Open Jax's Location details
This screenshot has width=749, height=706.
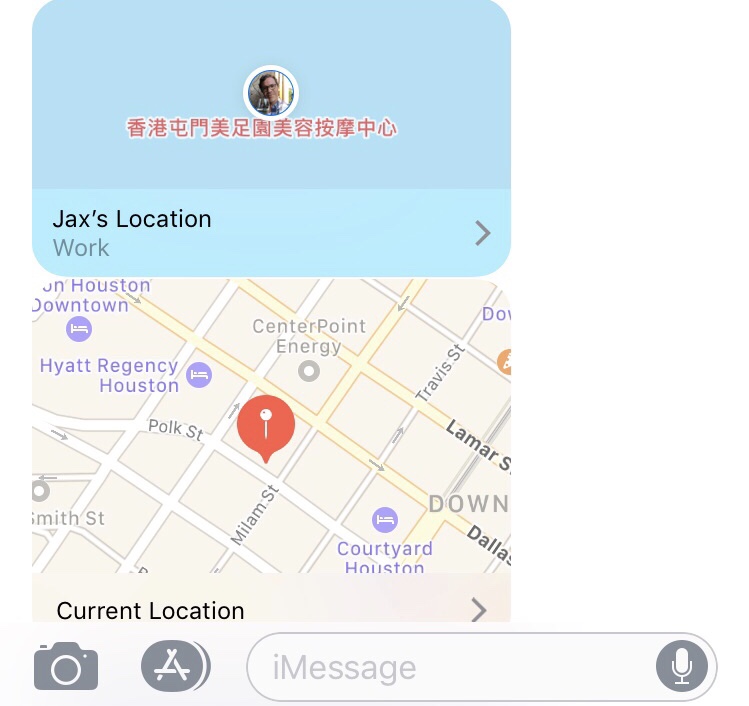coord(270,232)
